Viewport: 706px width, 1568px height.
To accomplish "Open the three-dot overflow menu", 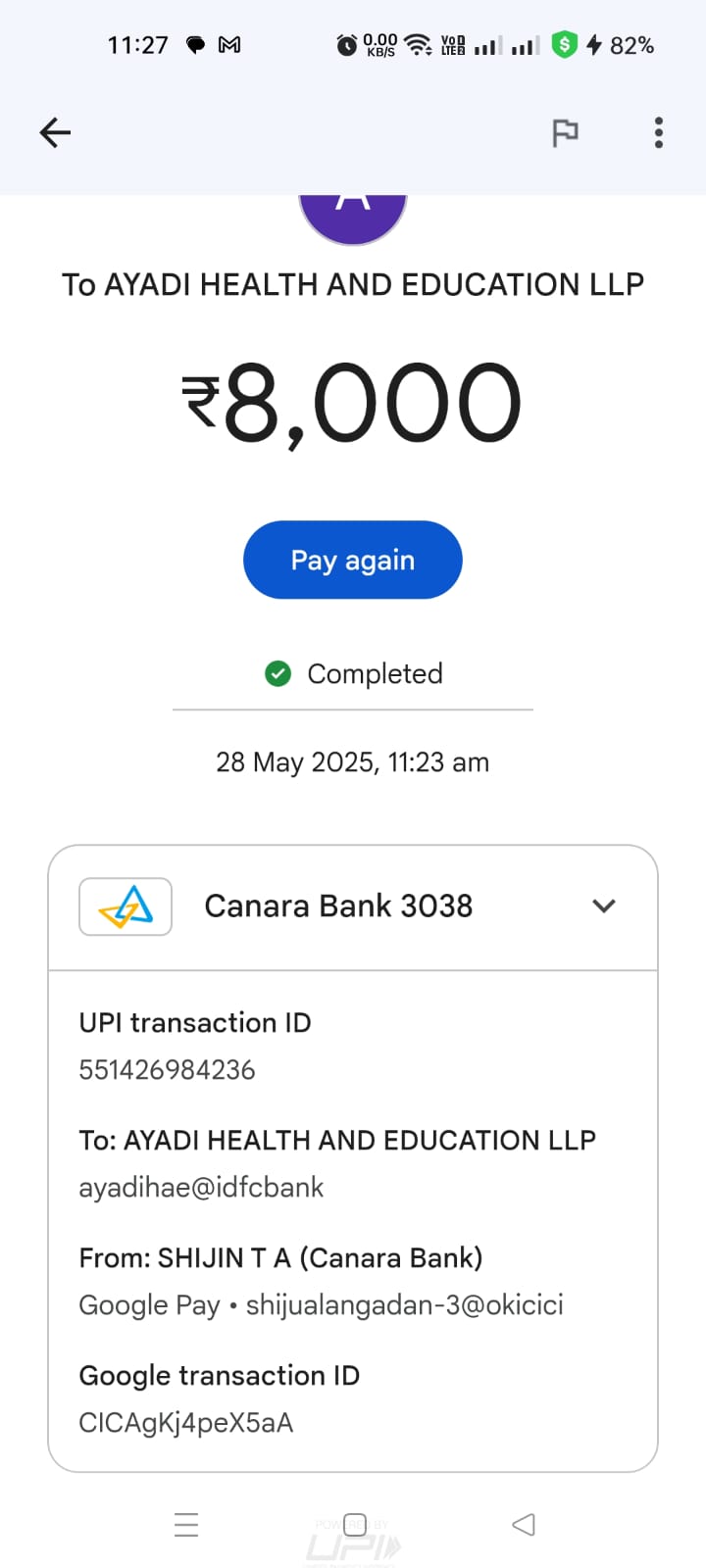I will [658, 132].
